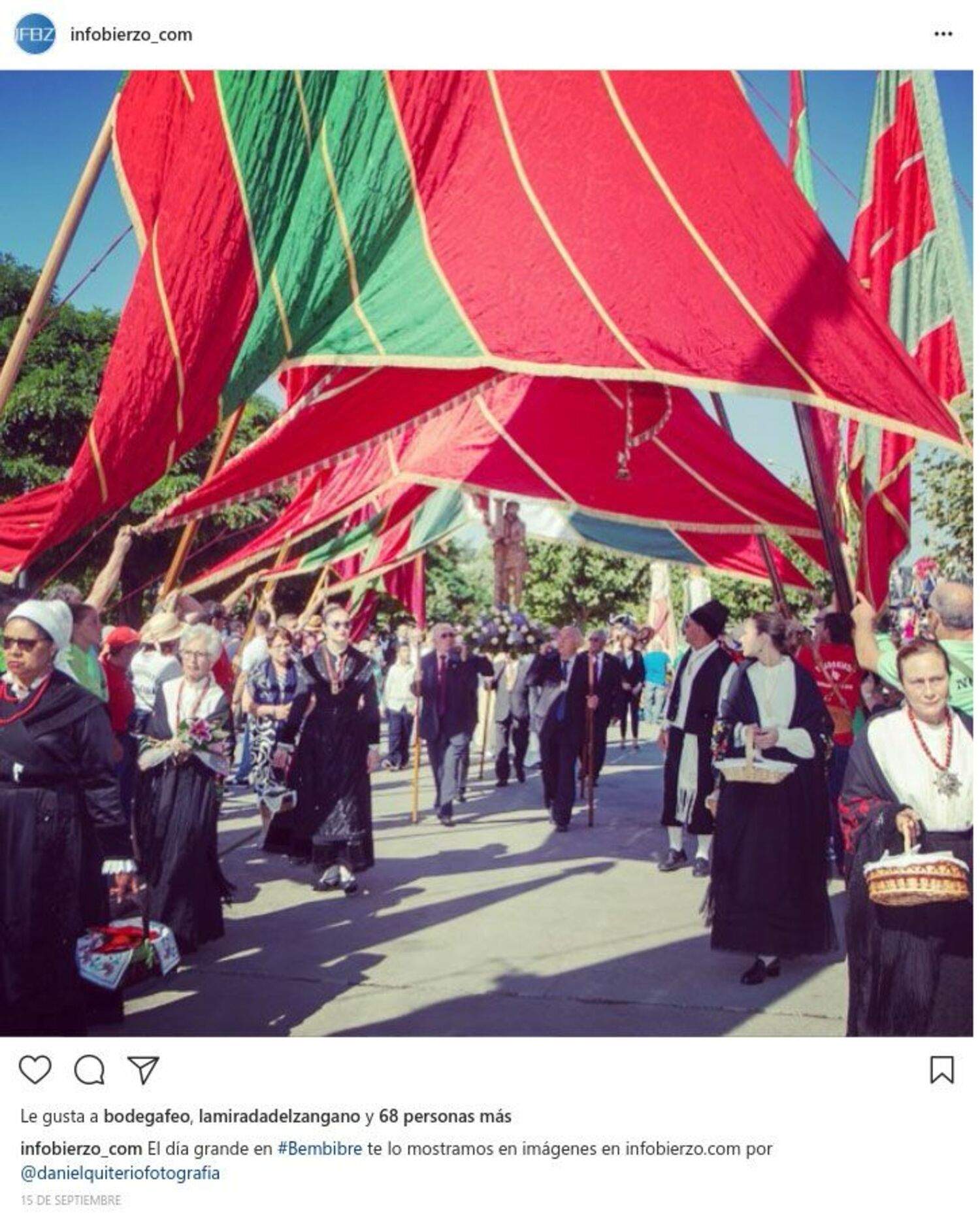980x1217 pixels.
Task: Open comments with the speech bubble icon
Action: pyautogui.click(x=89, y=1070)
